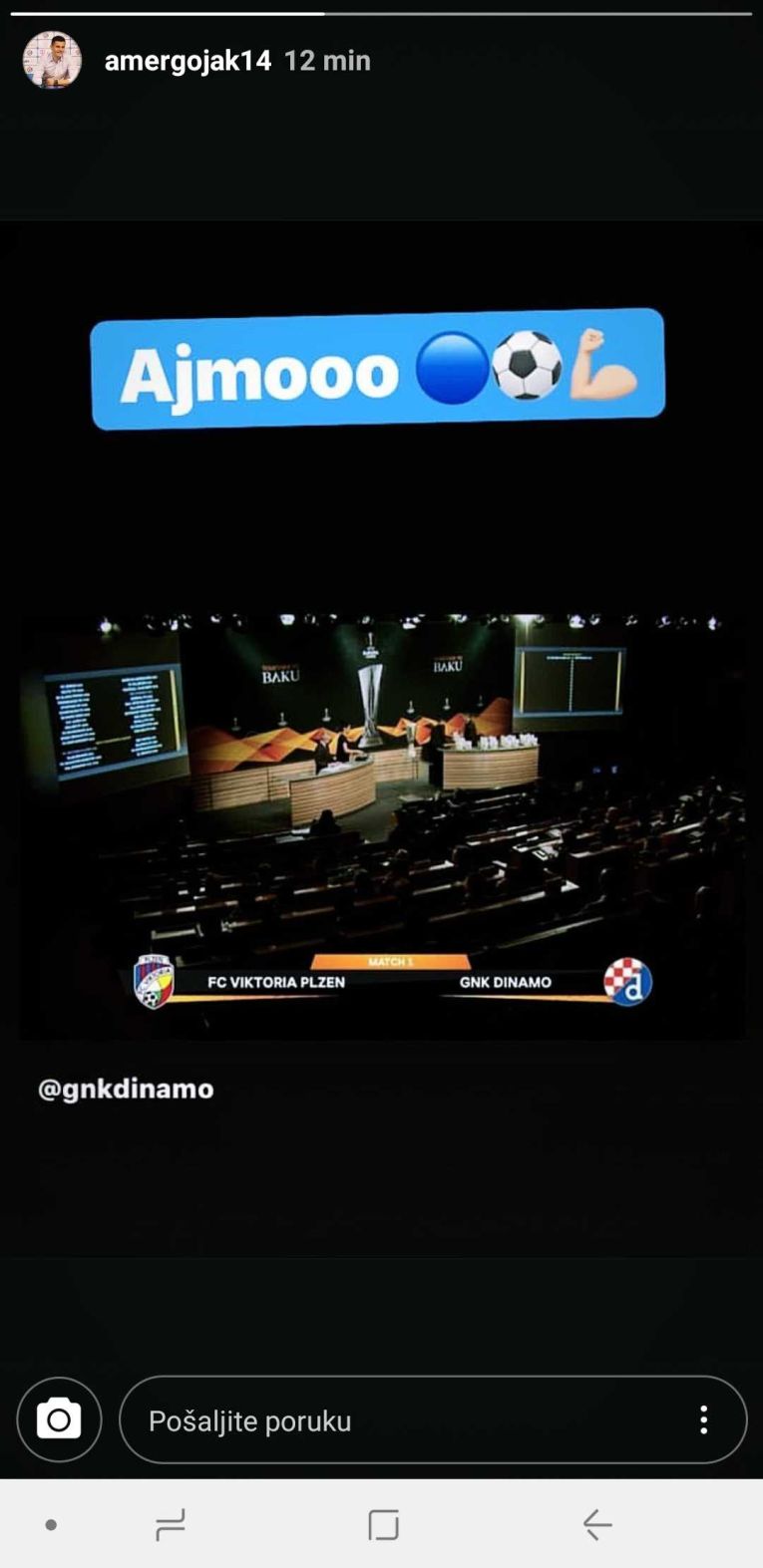763x1568 pixels.
Task: Open the amergojak14 username link
Action: click(x=188, y=61)
